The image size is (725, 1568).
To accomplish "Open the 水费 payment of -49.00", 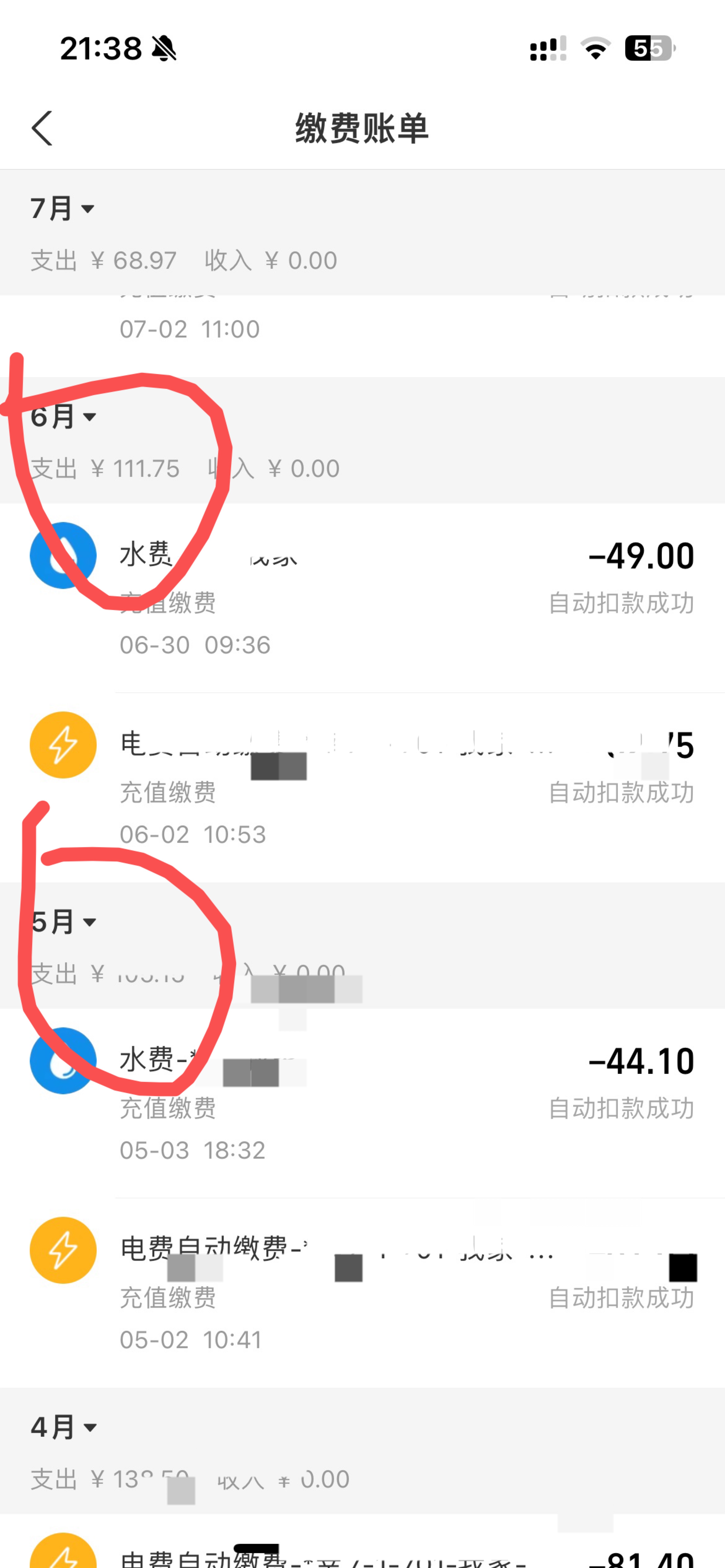I will [362, 598].
